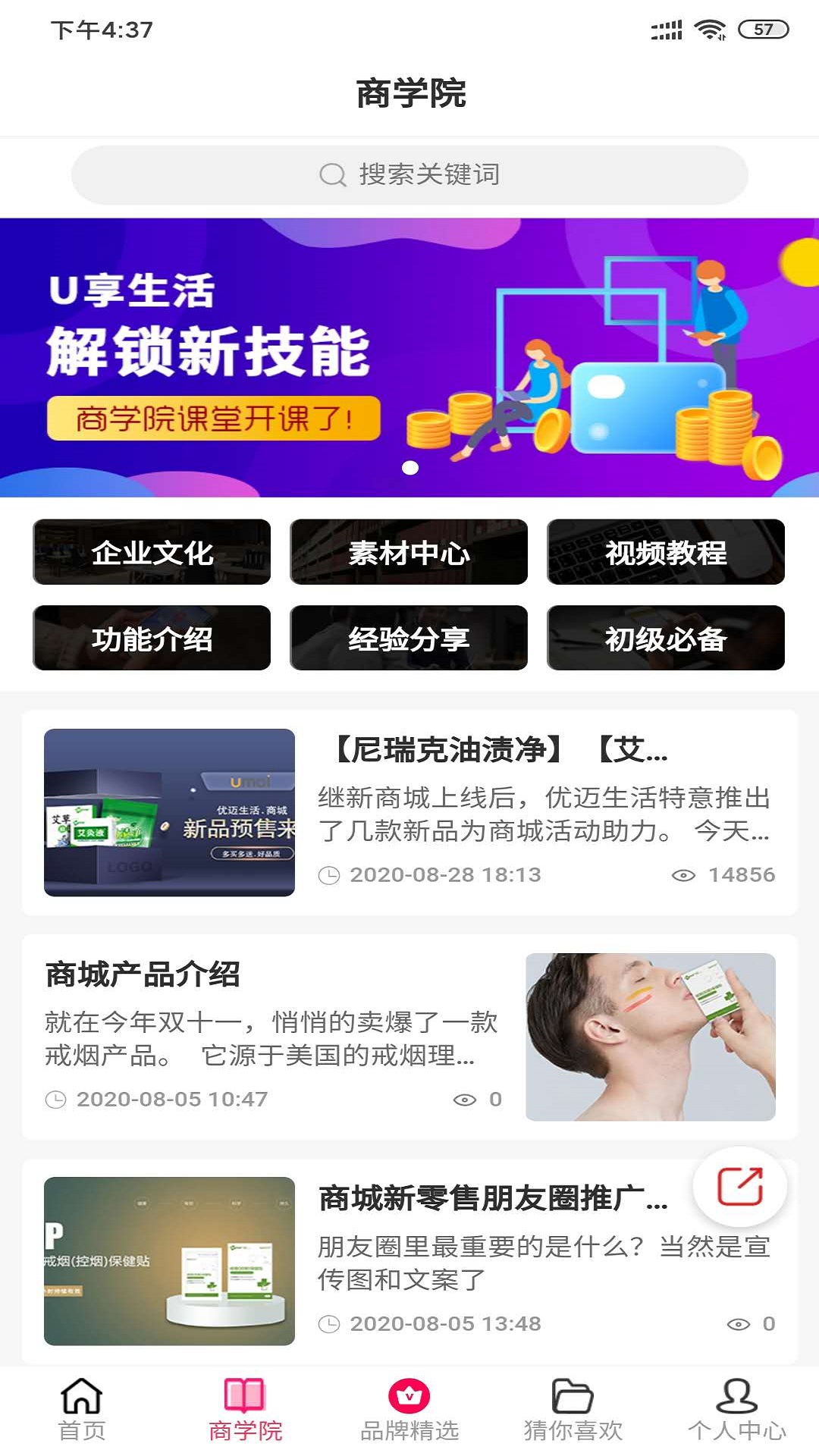Open the 视频教程 category

coord(666,552)
